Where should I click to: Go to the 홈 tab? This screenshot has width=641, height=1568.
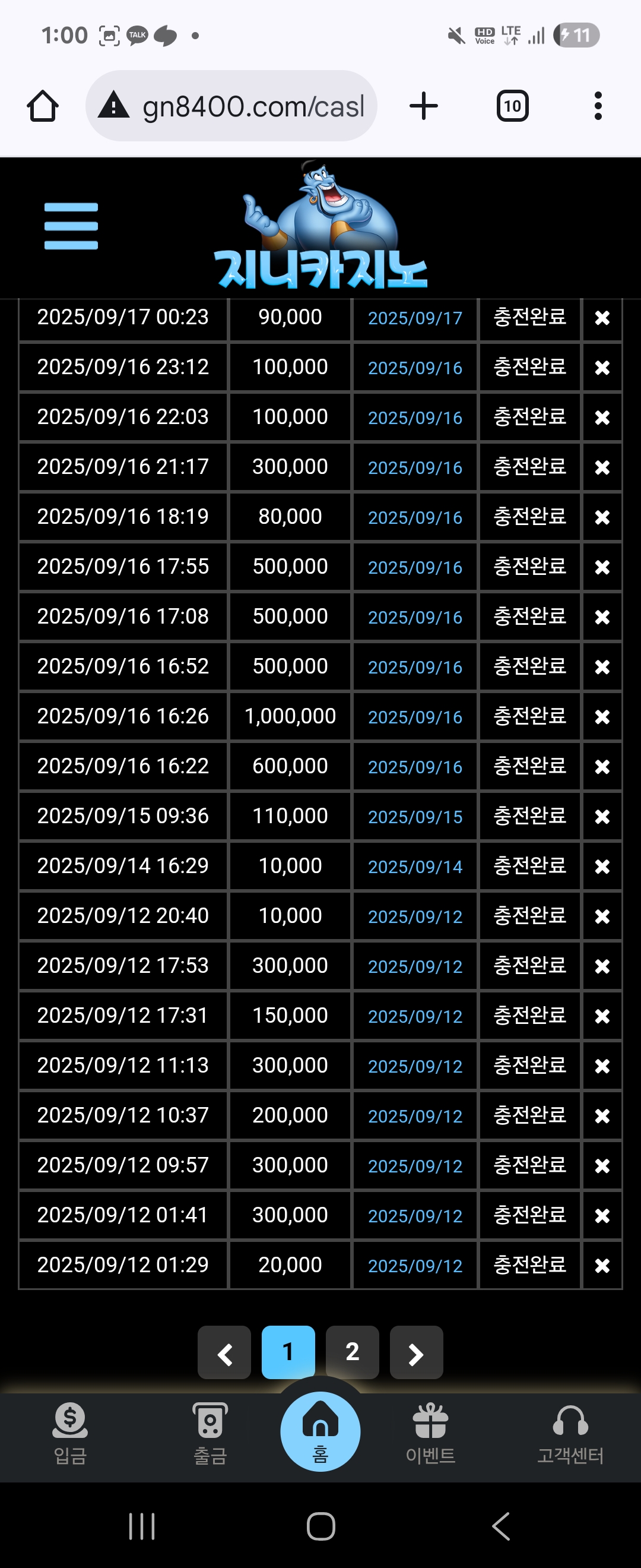click(320, 1431)
